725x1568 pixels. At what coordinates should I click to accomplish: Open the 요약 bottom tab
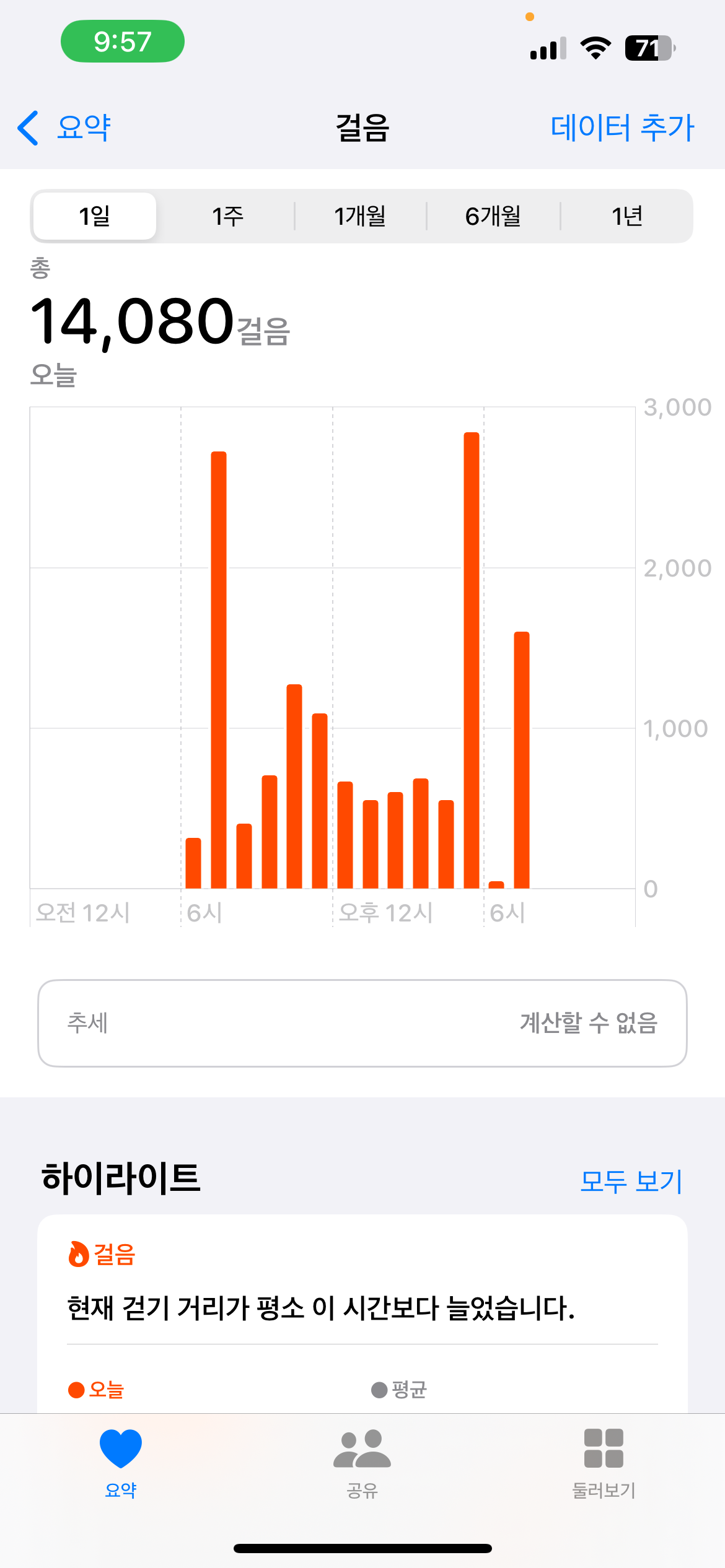[x=121, y=1463]
